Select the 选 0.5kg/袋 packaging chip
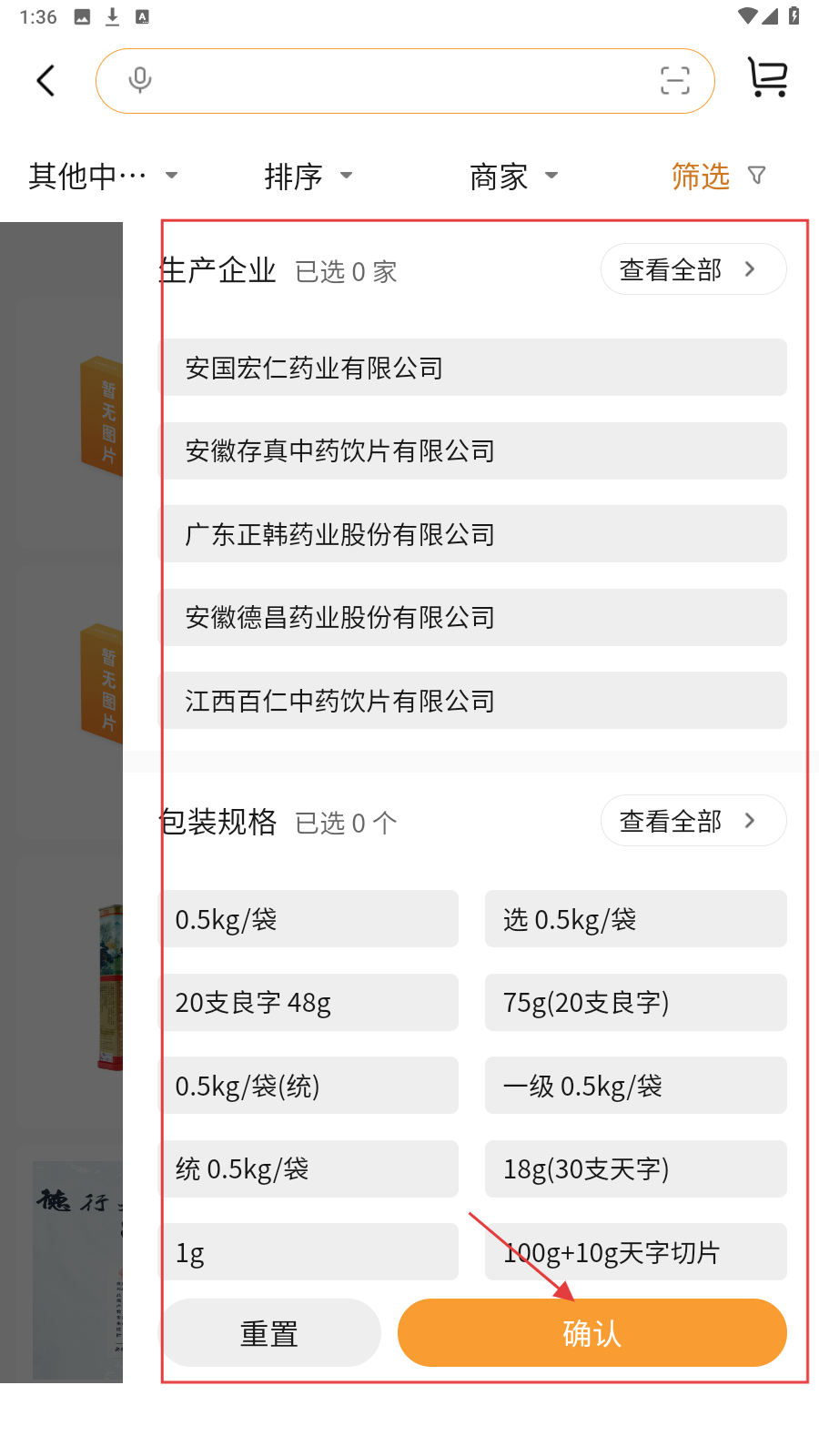The image size is (819, 1456). click(635, 919)
